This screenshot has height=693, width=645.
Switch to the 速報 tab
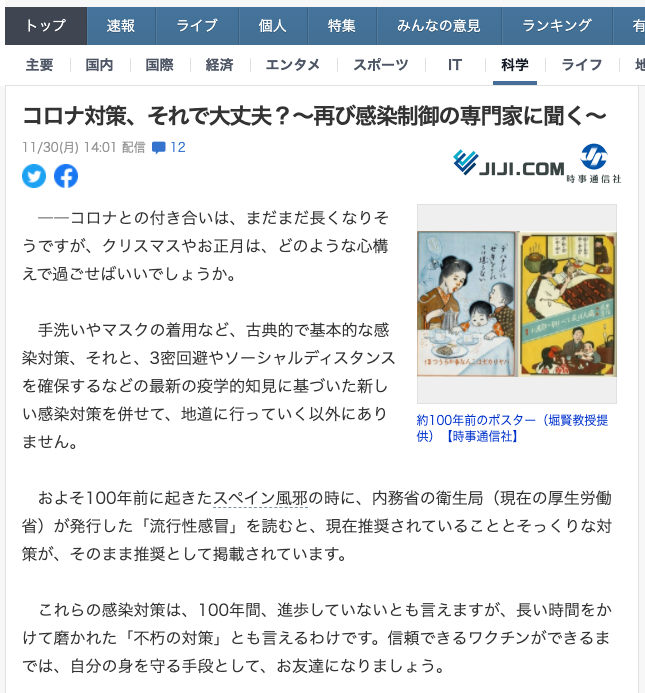pos(121,26)
